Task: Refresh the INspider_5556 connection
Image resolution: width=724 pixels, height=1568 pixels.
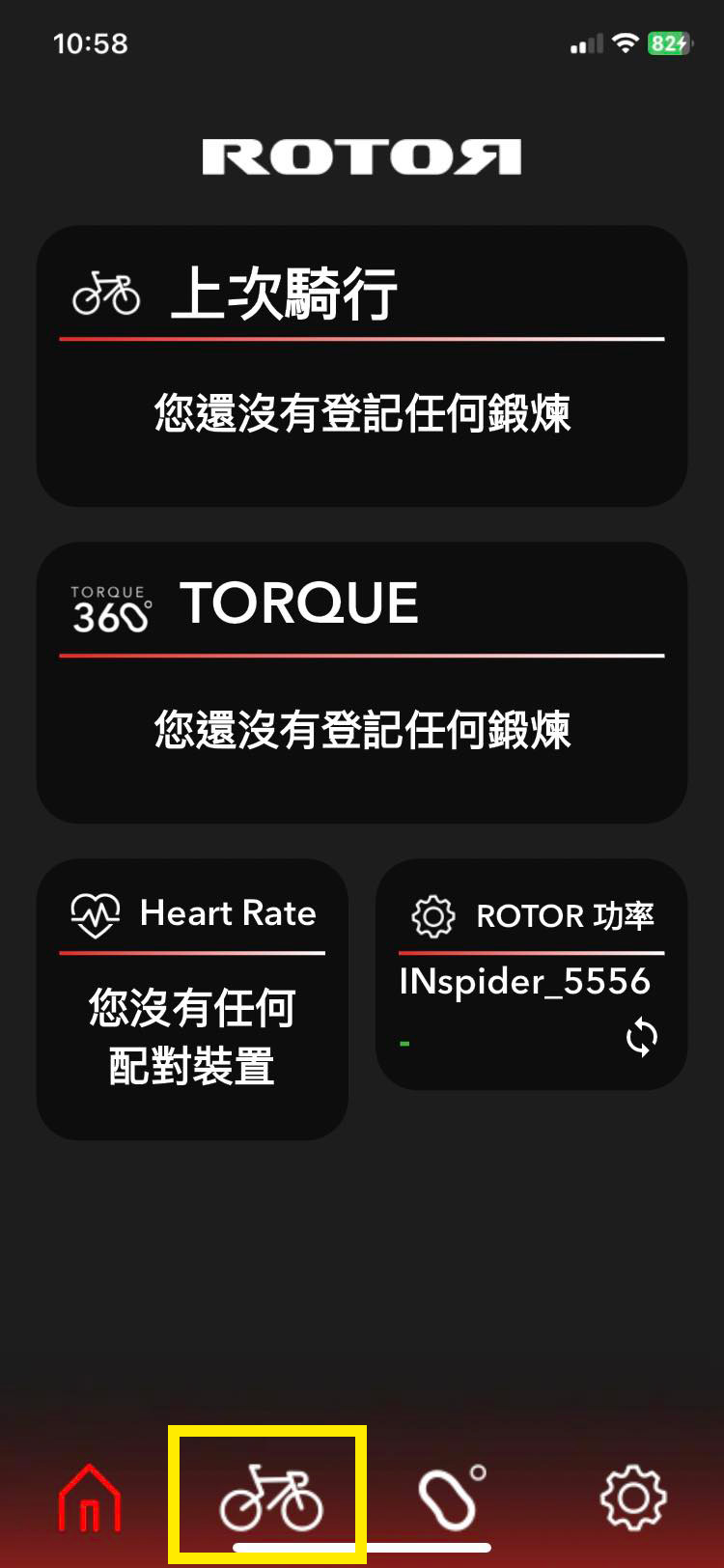Action: [641, 1039]
